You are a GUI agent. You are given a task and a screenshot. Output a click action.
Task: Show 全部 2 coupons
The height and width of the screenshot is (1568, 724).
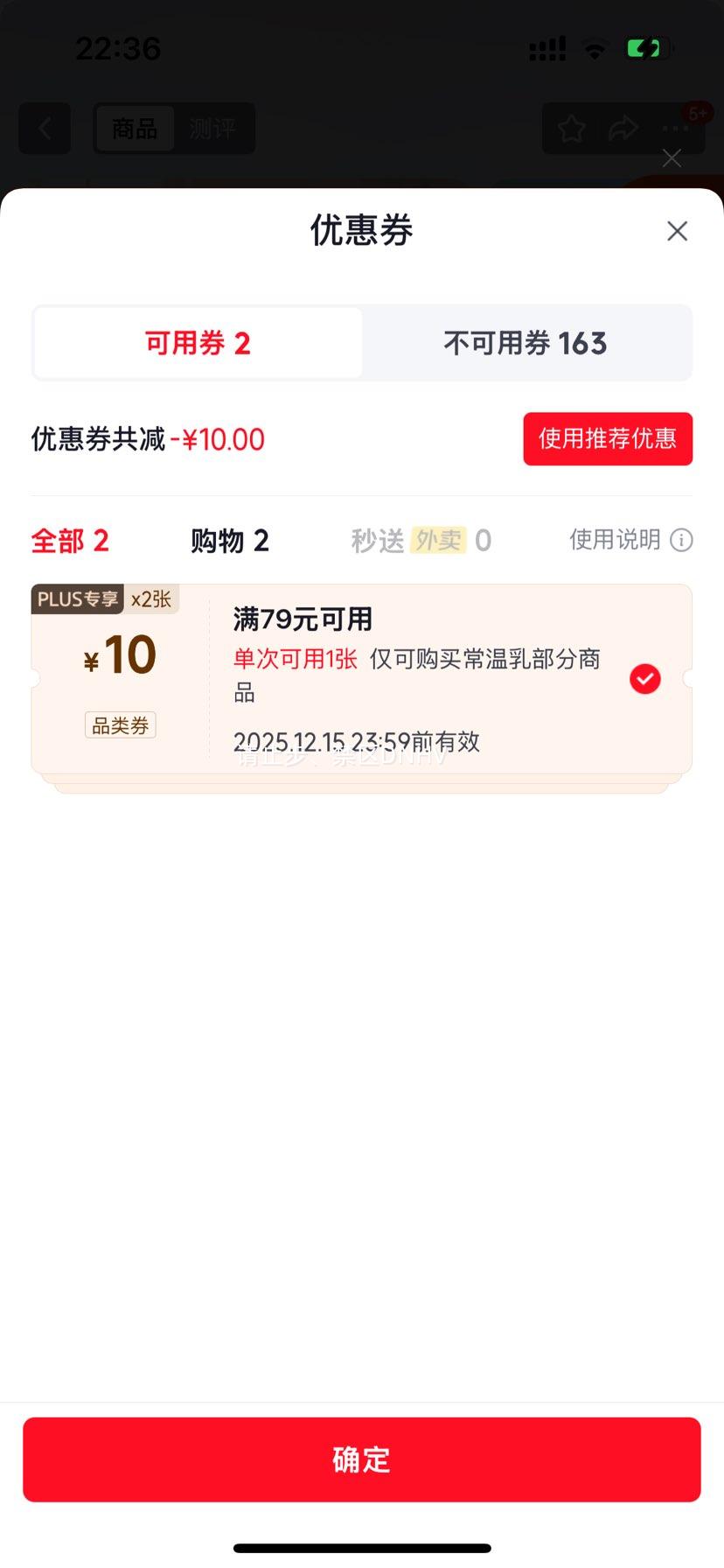pos(70,541)
